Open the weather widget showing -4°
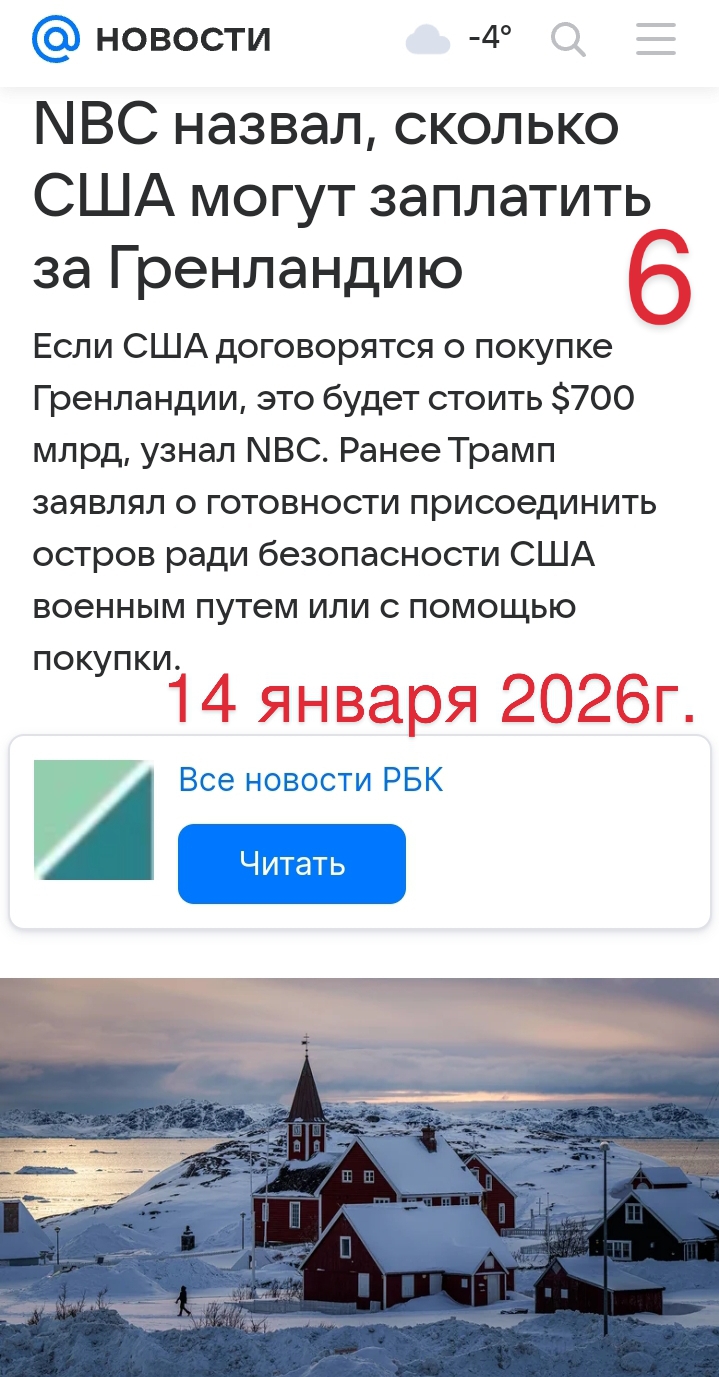 pos(459,40)
